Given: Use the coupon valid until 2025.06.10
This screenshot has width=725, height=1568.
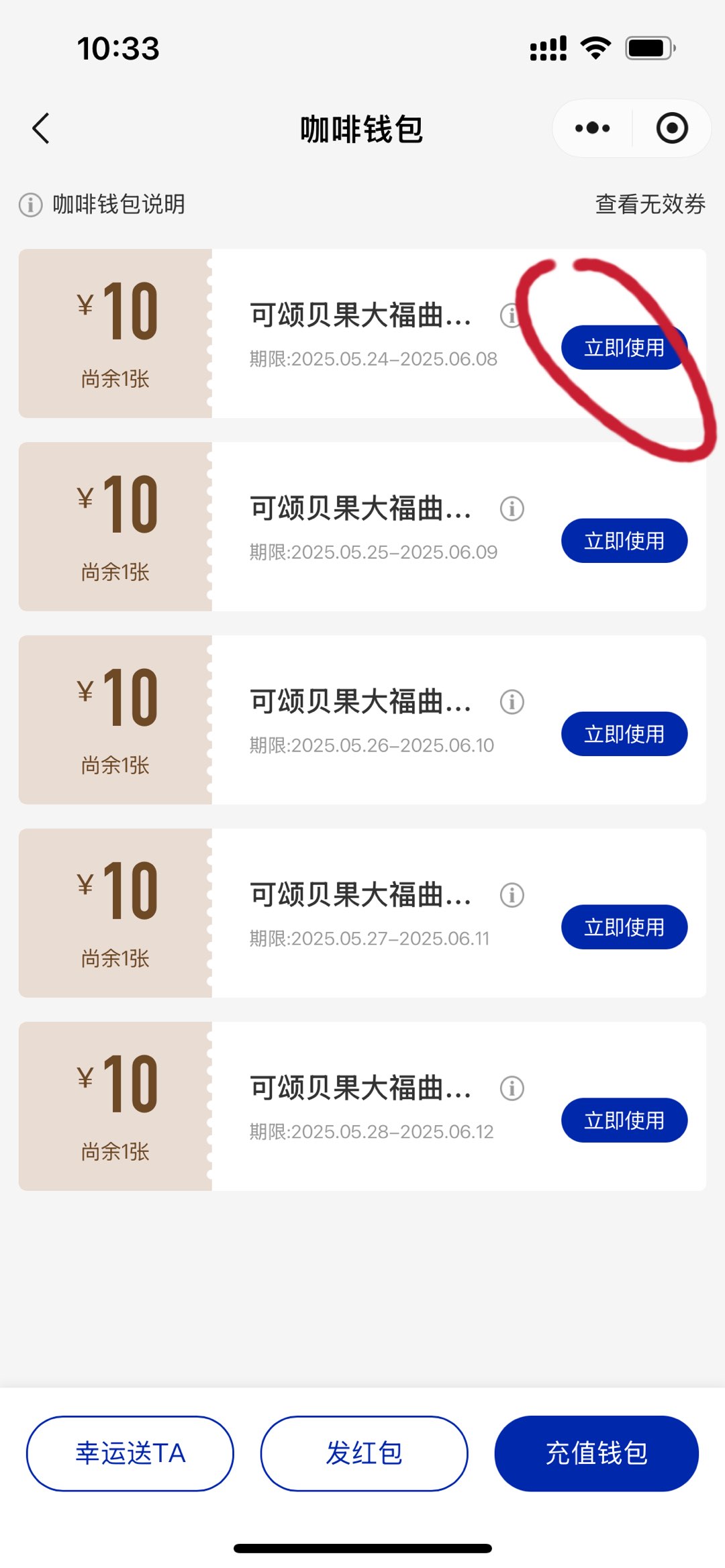Looking at the screenshot, I should tap(624, 734).
